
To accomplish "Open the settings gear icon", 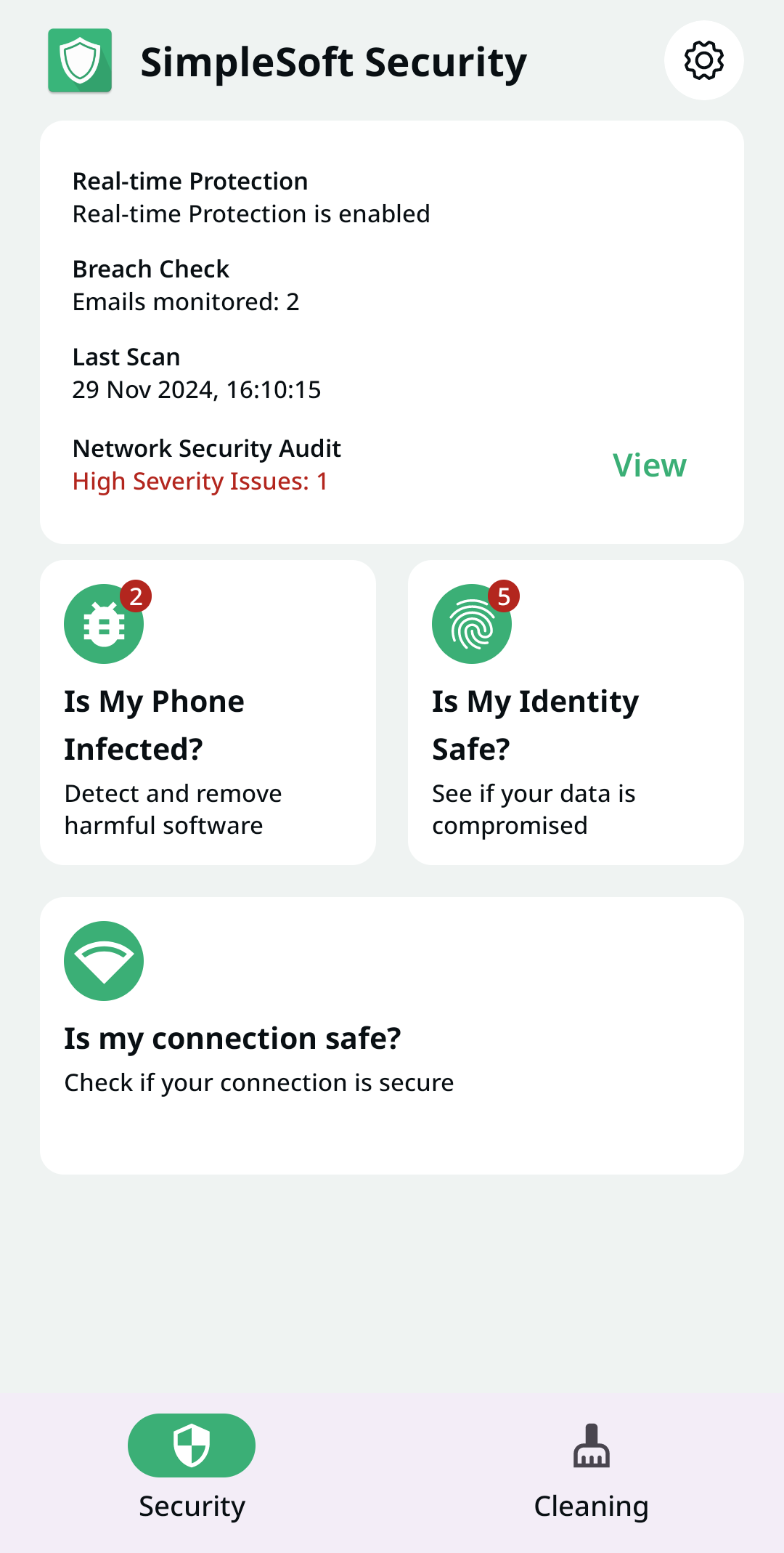I will 703,60.
